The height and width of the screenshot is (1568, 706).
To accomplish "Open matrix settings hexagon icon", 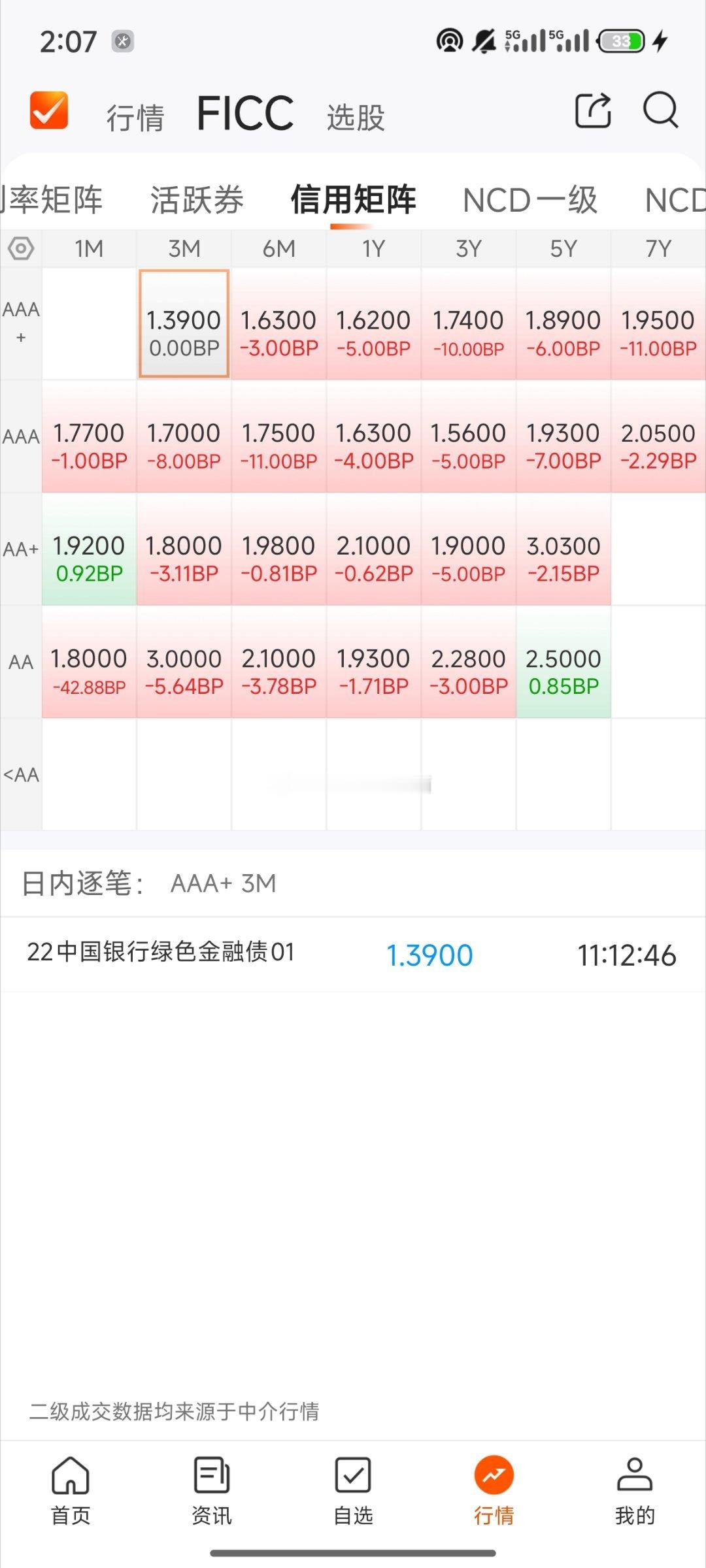I will pos(21,249).
